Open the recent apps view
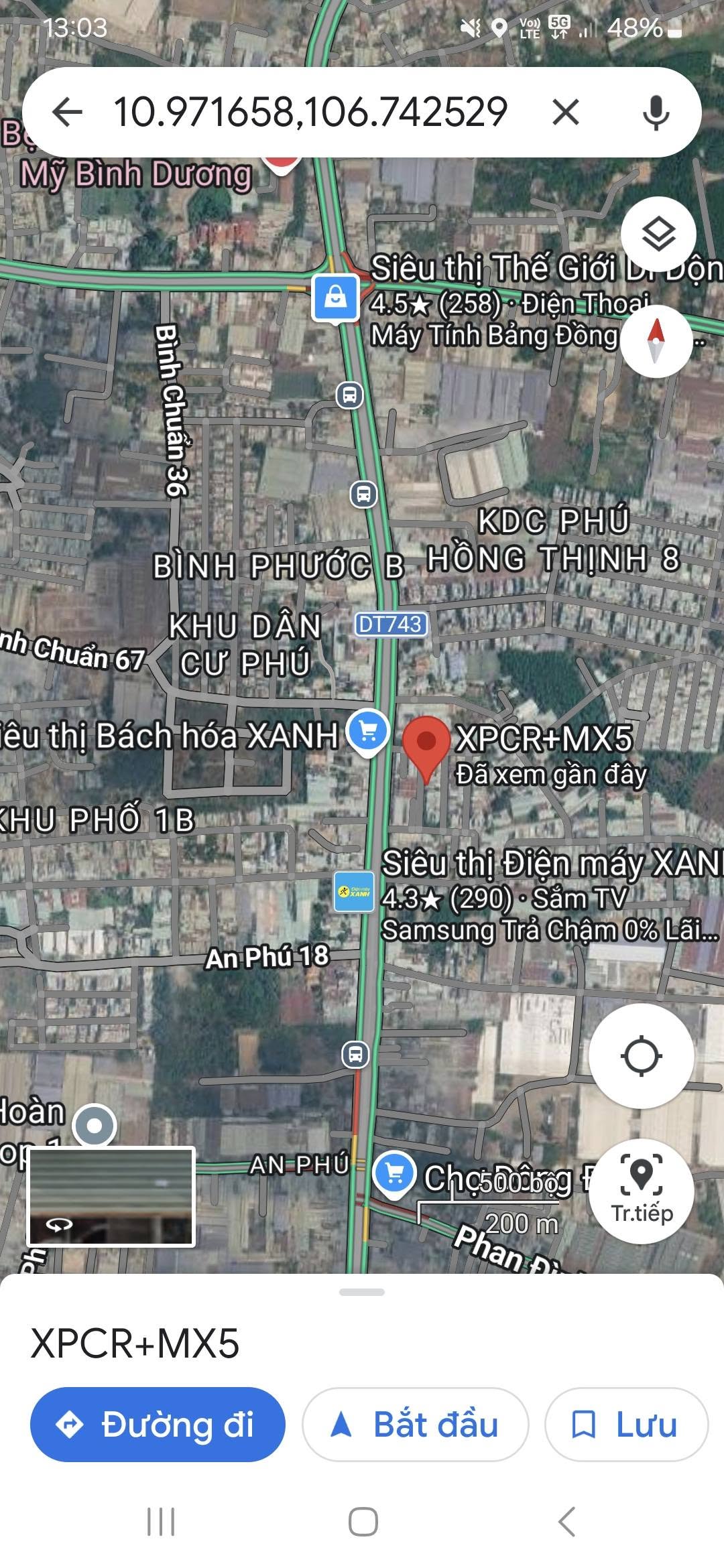The image size is (724, 1568). tap(161, 1522)
